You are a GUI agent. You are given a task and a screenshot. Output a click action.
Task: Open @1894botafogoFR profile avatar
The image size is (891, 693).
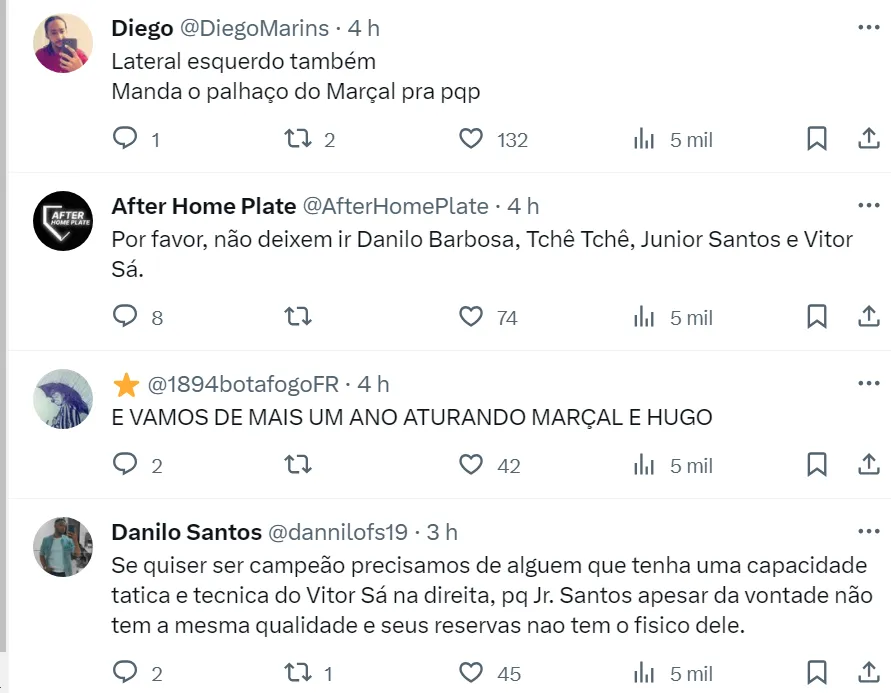63,398
